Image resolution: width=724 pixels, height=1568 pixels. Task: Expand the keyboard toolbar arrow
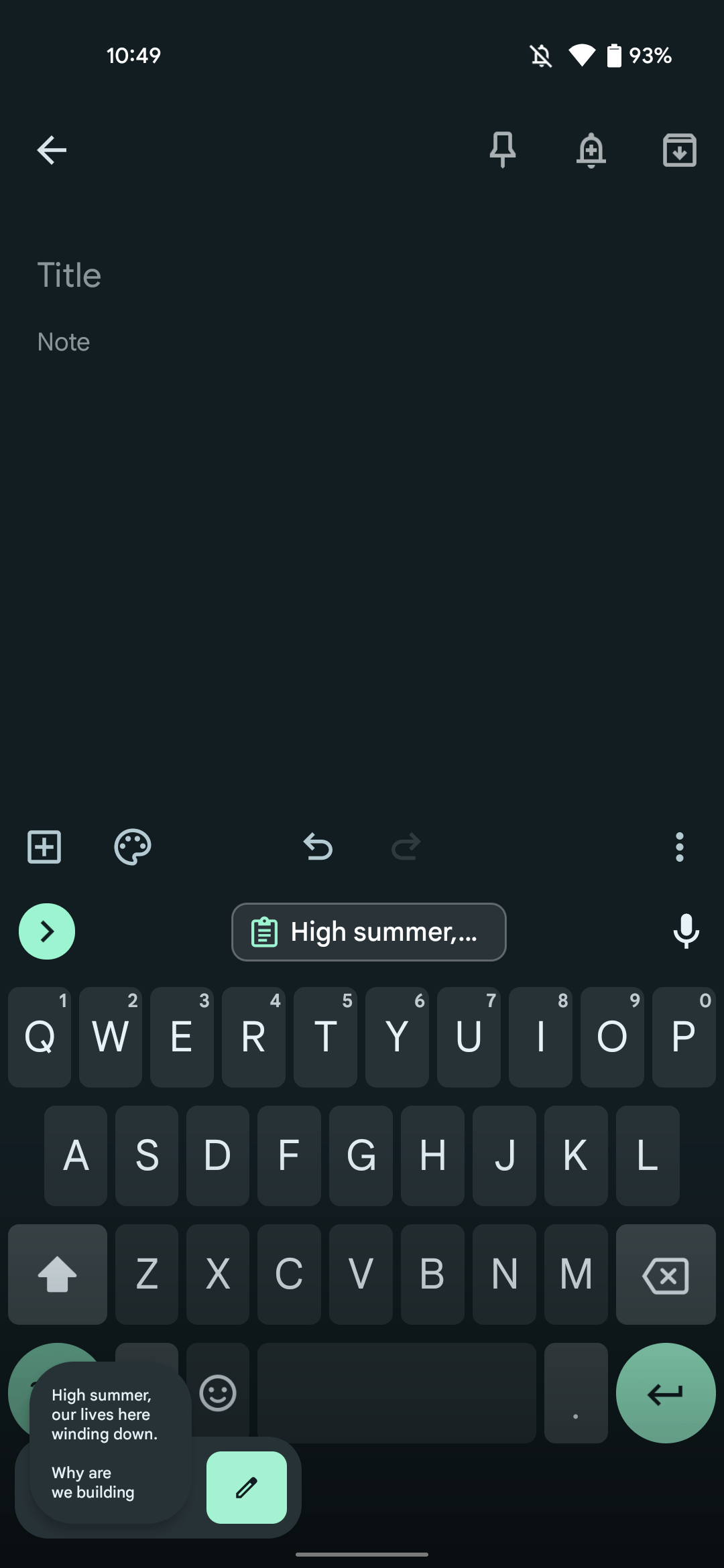point(47,931)
